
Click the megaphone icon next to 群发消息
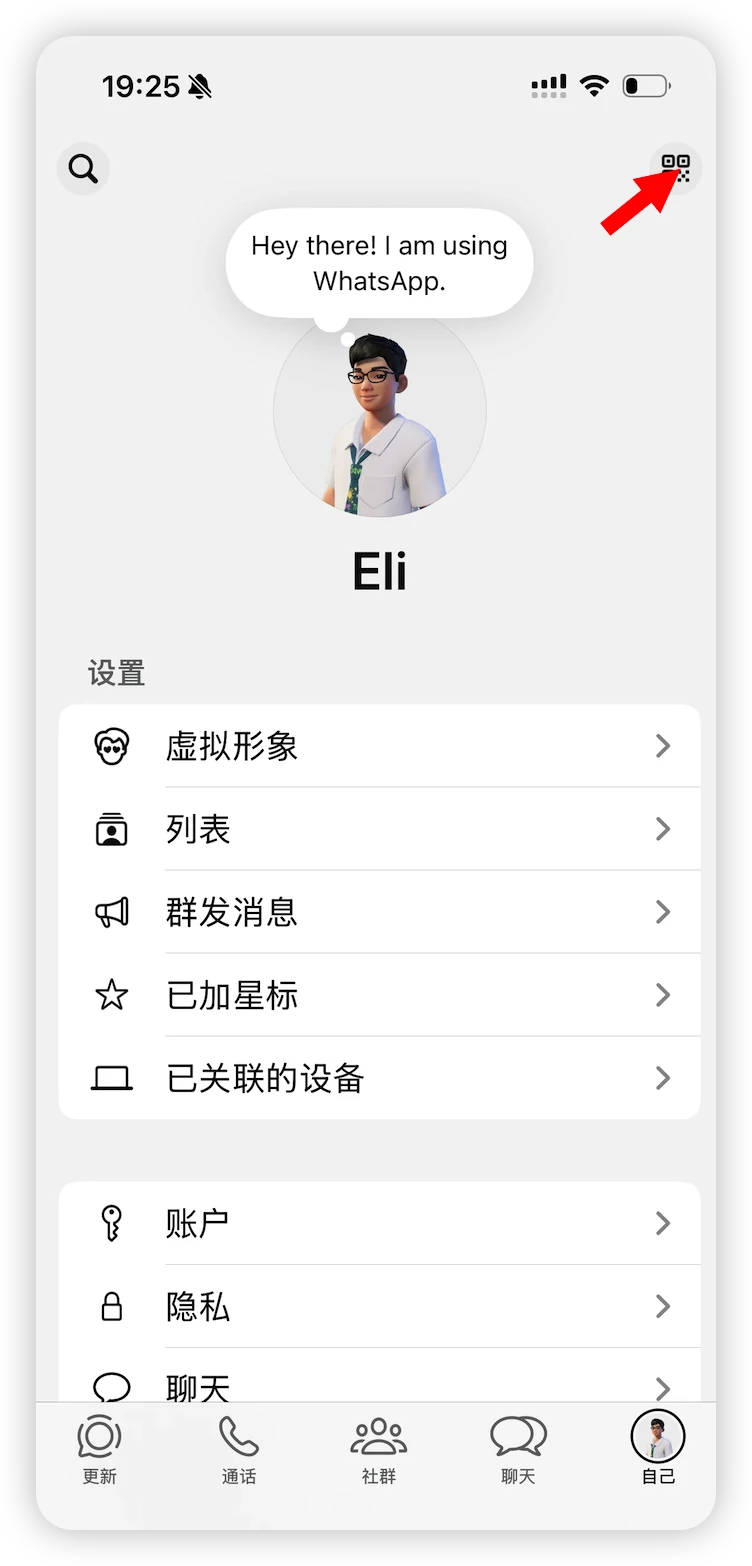(112, 912)
